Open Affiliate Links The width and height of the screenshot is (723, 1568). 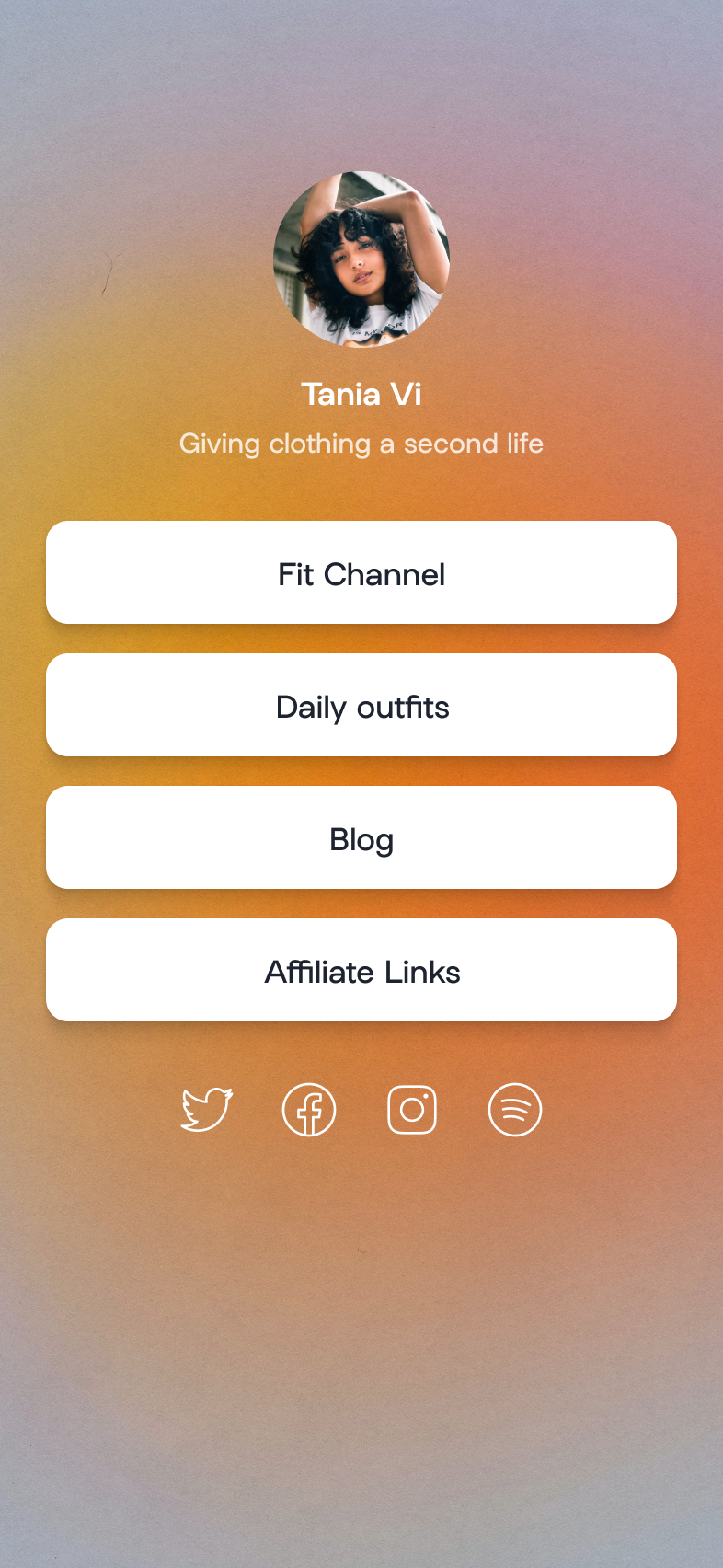point(361,970)
